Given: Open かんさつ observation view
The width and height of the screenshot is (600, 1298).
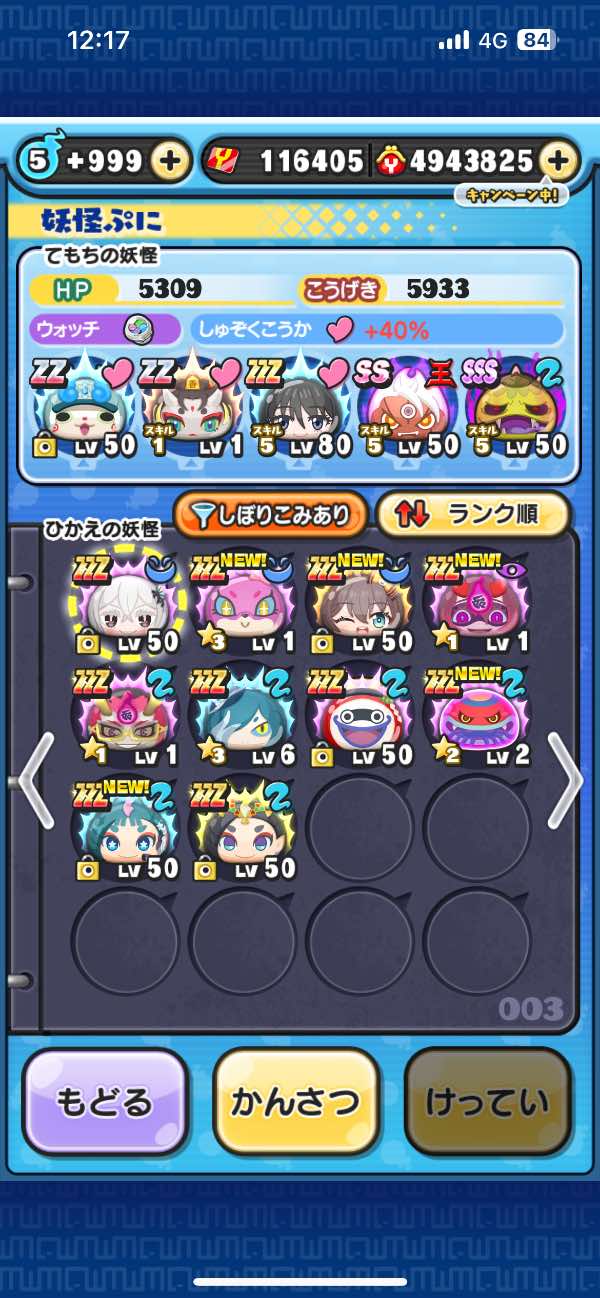Looking at the screenshot, I should (x=296, y=1101).
